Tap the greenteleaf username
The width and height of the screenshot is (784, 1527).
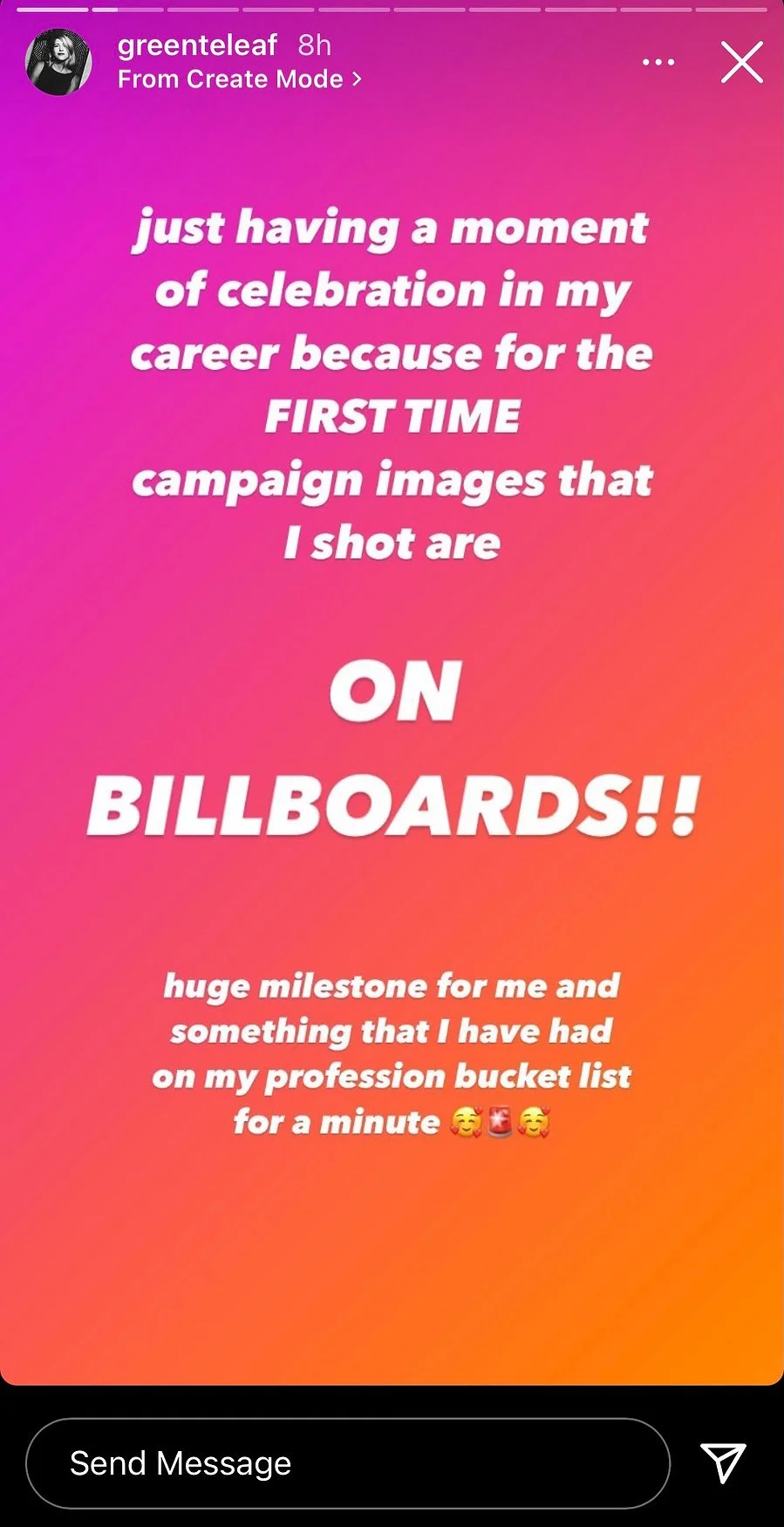coord(197,45)
